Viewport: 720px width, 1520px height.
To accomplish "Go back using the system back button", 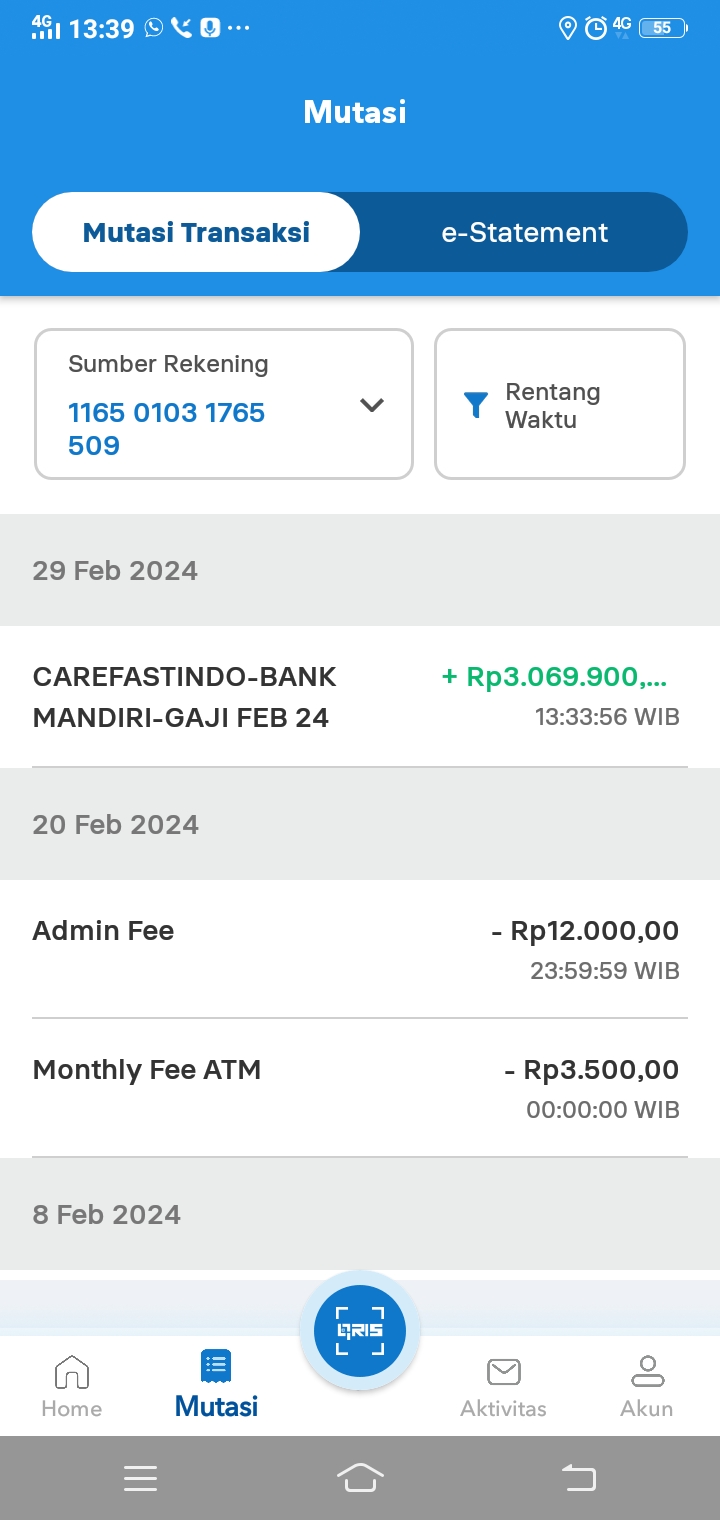I will [578, 1477].
